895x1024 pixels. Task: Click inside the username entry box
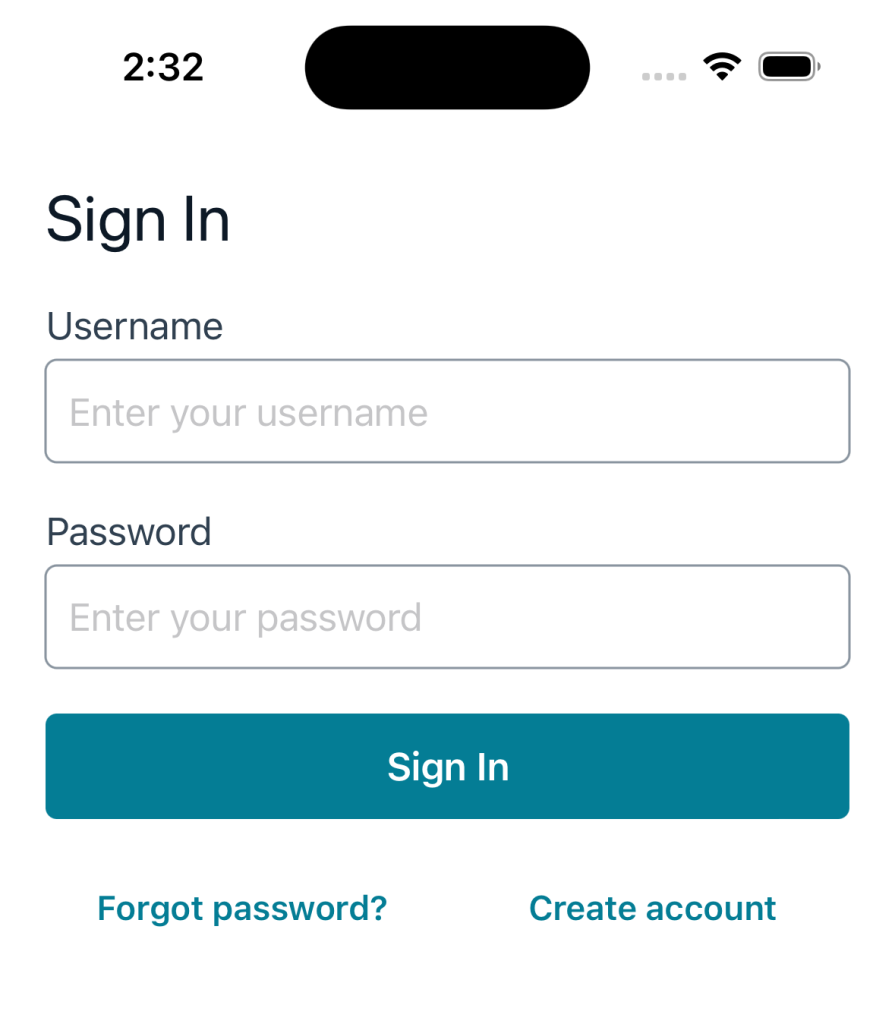pos(447,411)
